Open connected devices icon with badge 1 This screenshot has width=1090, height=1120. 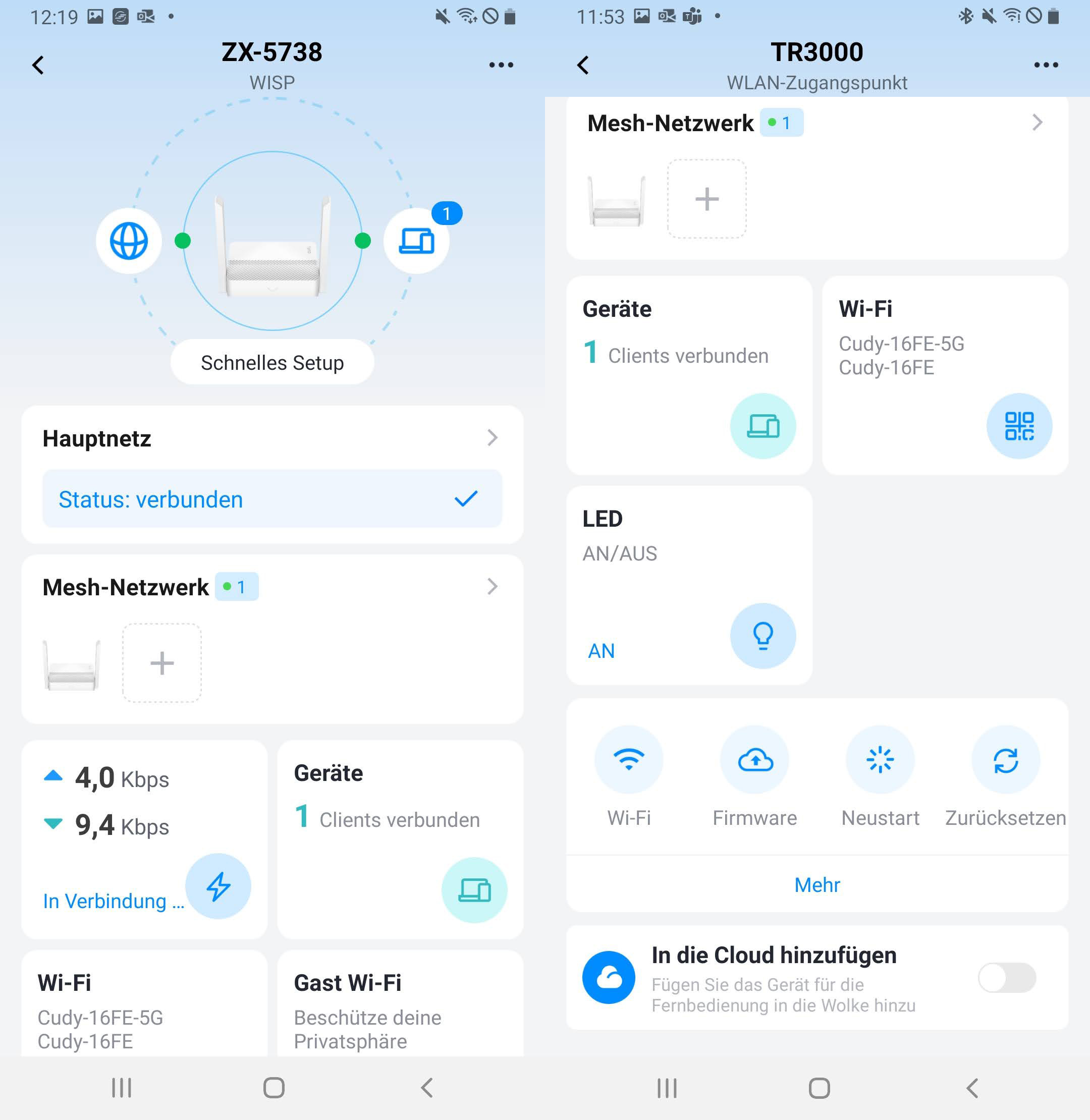[417, 241]
